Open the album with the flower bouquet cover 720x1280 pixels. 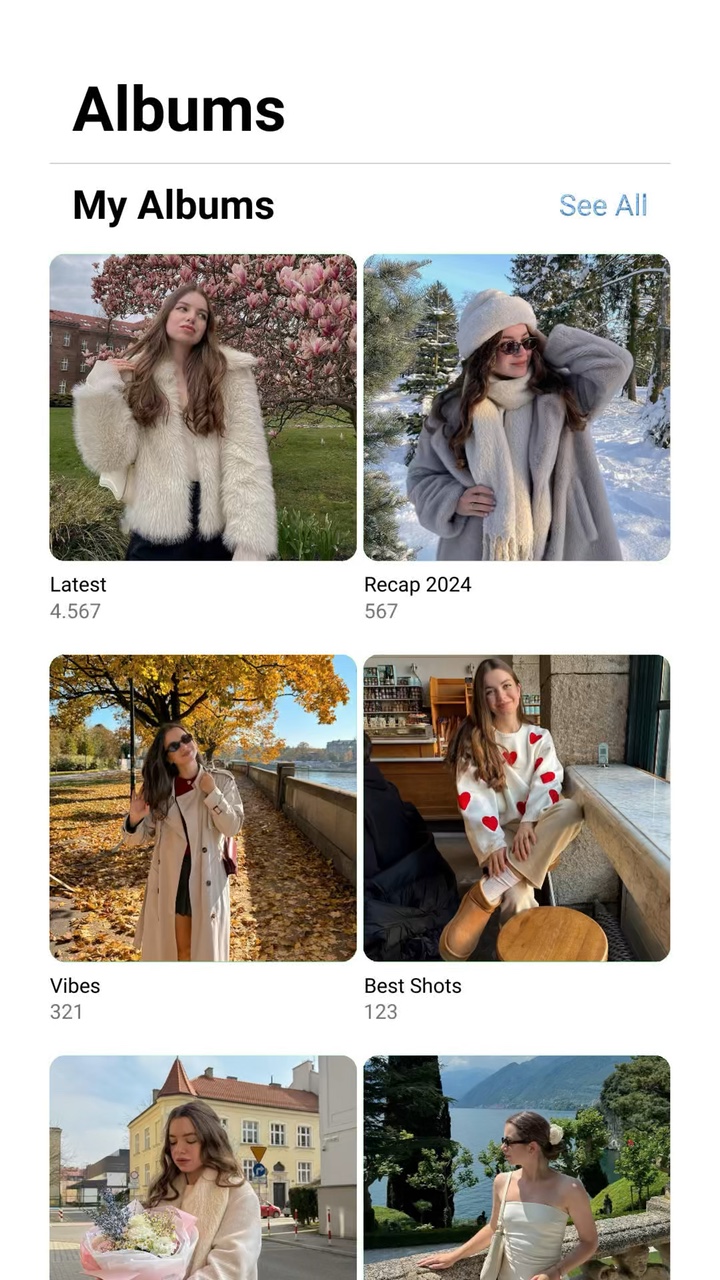pyautogui.click(x=203, y=1167)
